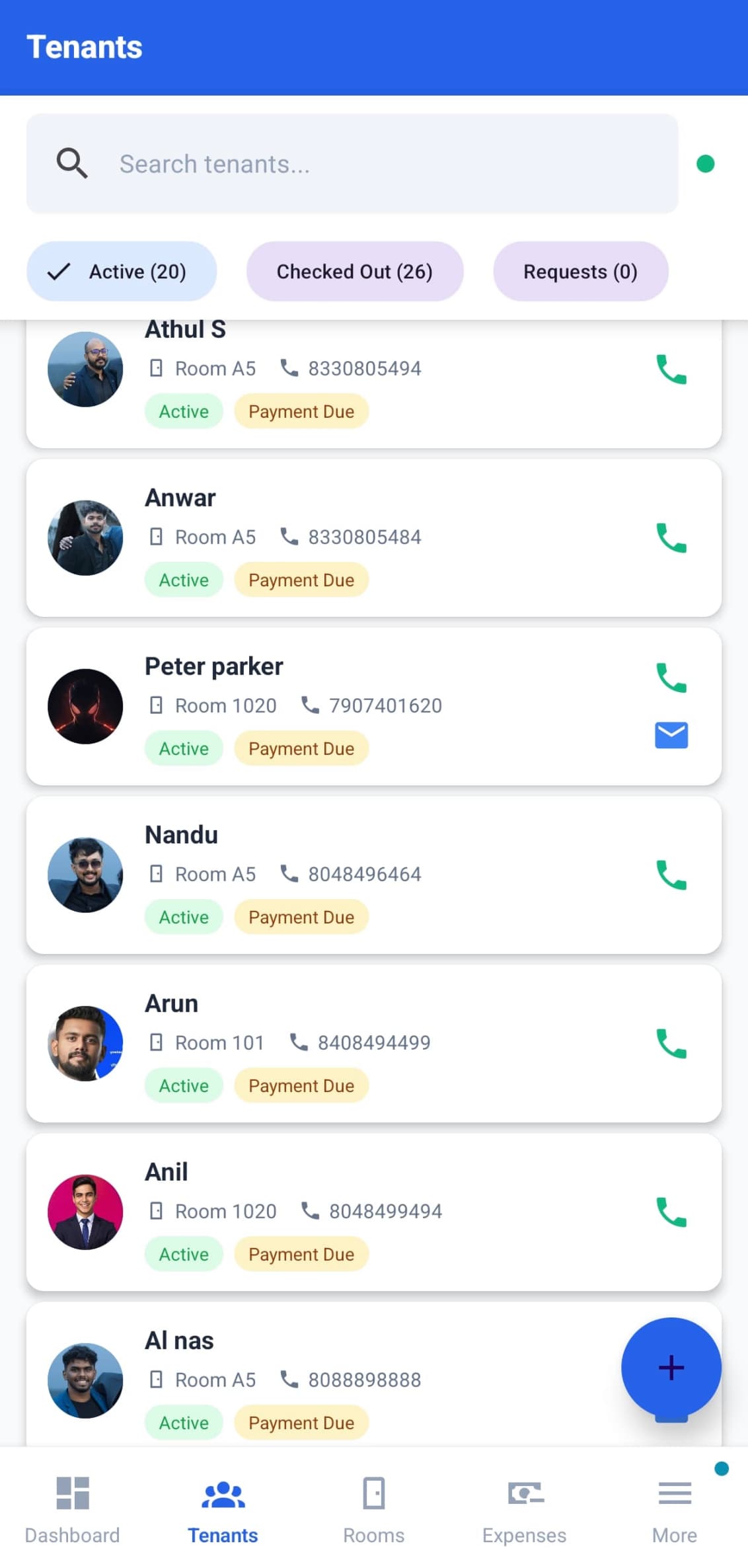Switch to the Checked Out (26) filter
This screenshot has width=748, height=1568.
(355, 271)
